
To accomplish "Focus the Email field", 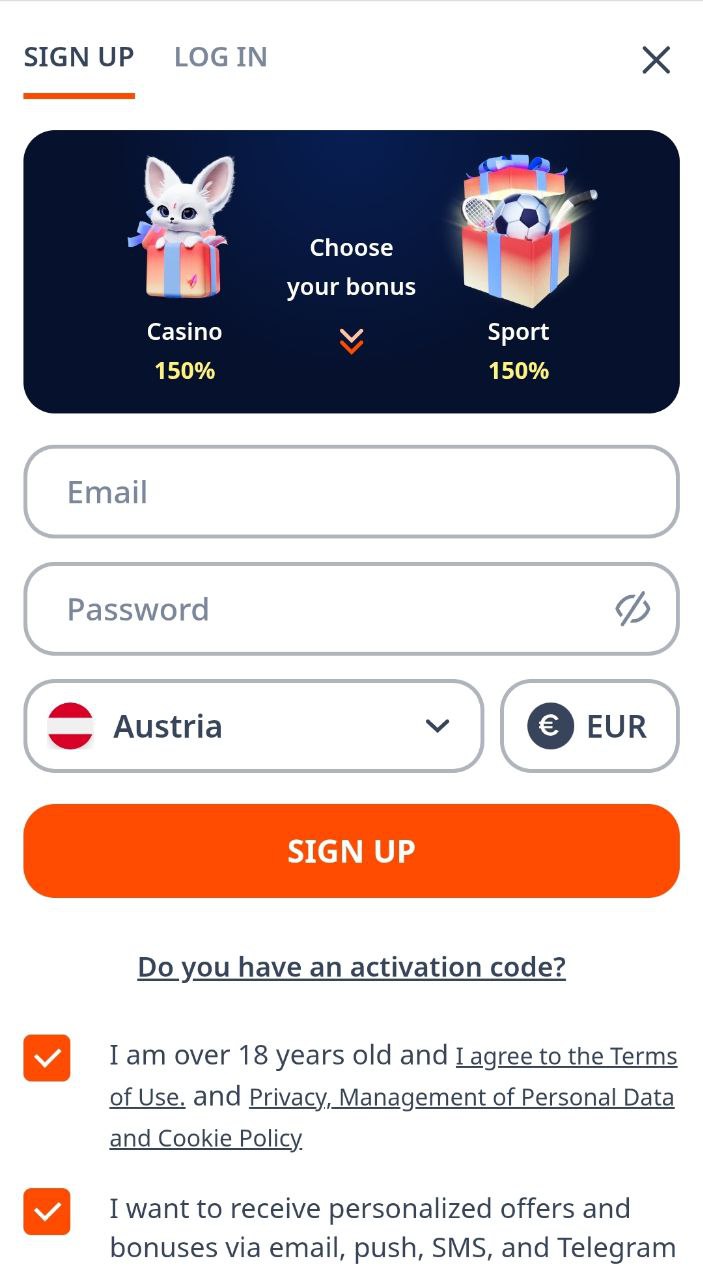I will 351,492.
